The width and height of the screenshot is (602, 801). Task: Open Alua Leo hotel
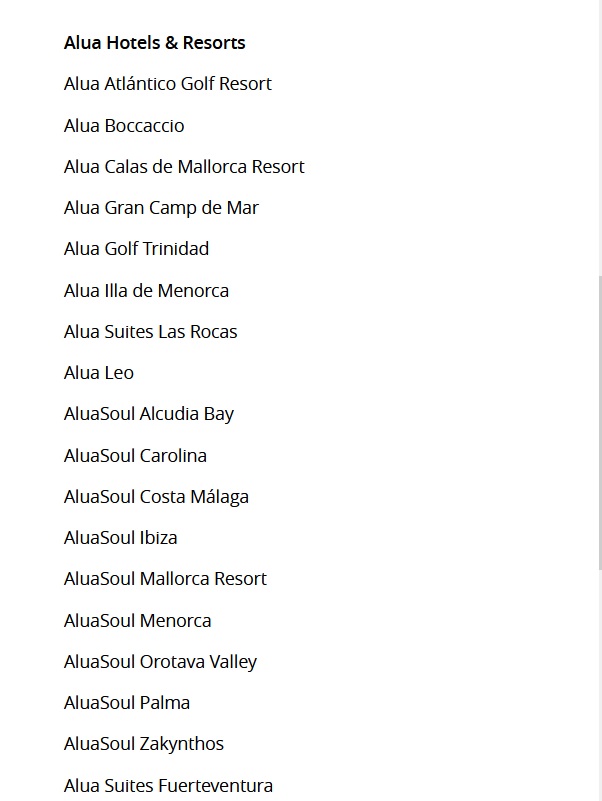98,373
